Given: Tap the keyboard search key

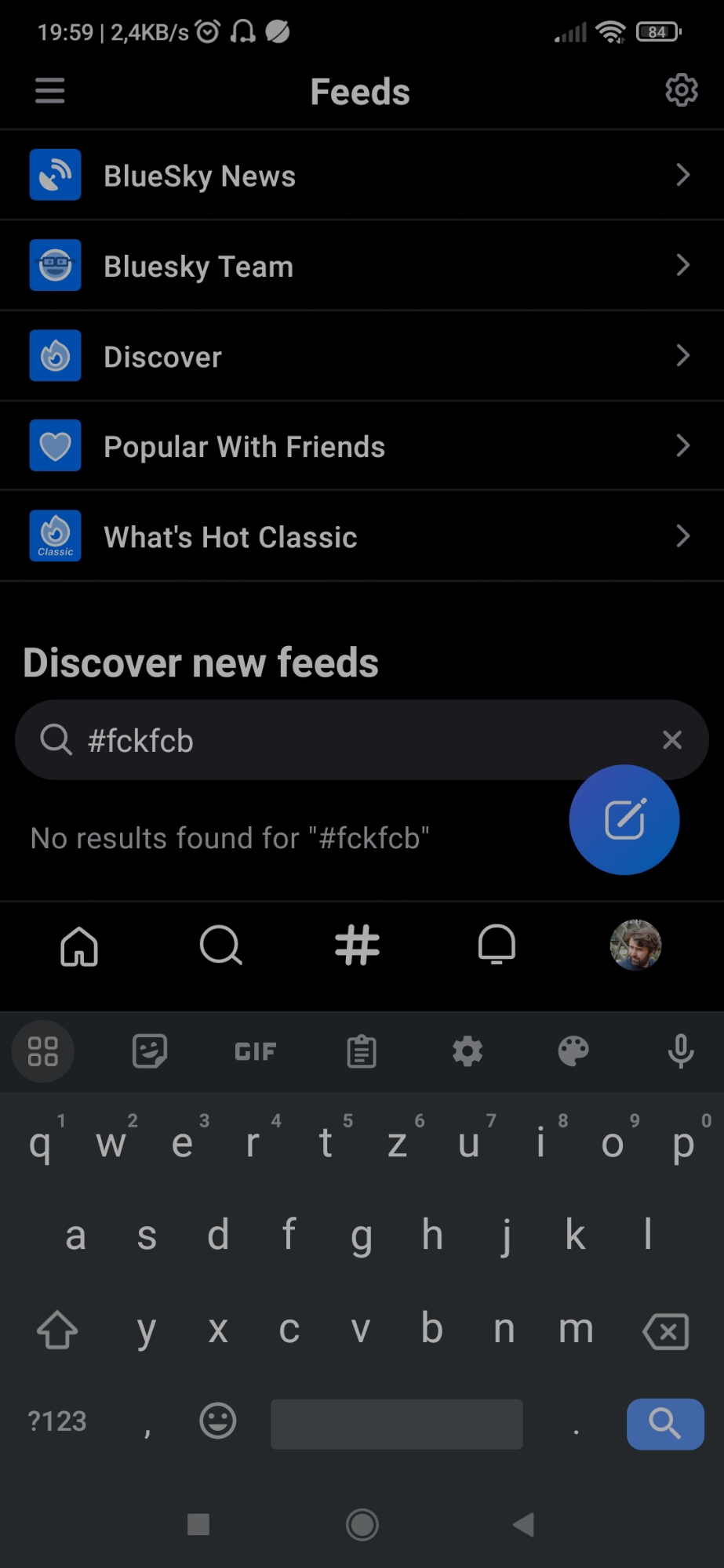Looking at the screenshot, I should [664, 1424].
